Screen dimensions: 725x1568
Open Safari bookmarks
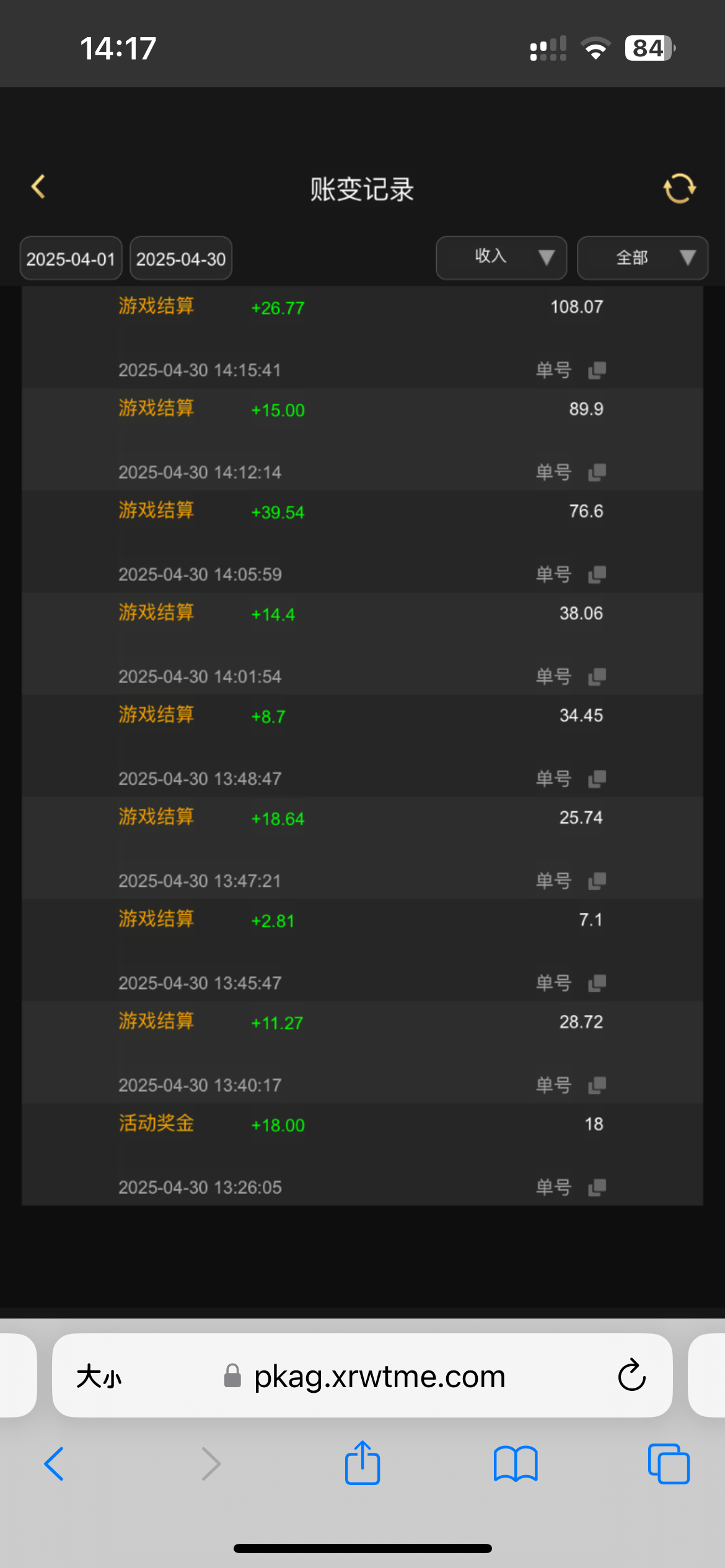pos(516,1464)
